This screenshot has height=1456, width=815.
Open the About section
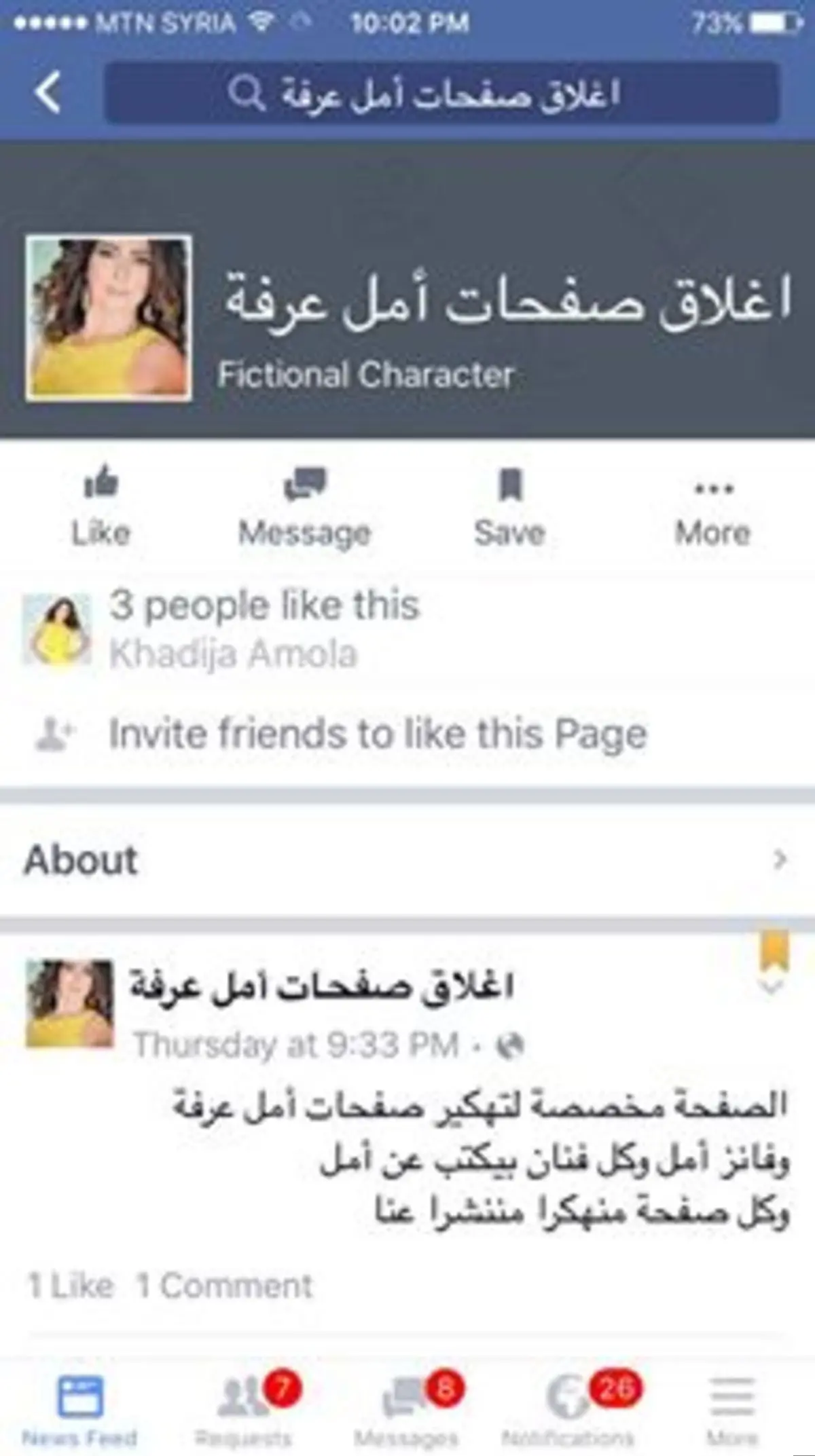click(407, 860)
